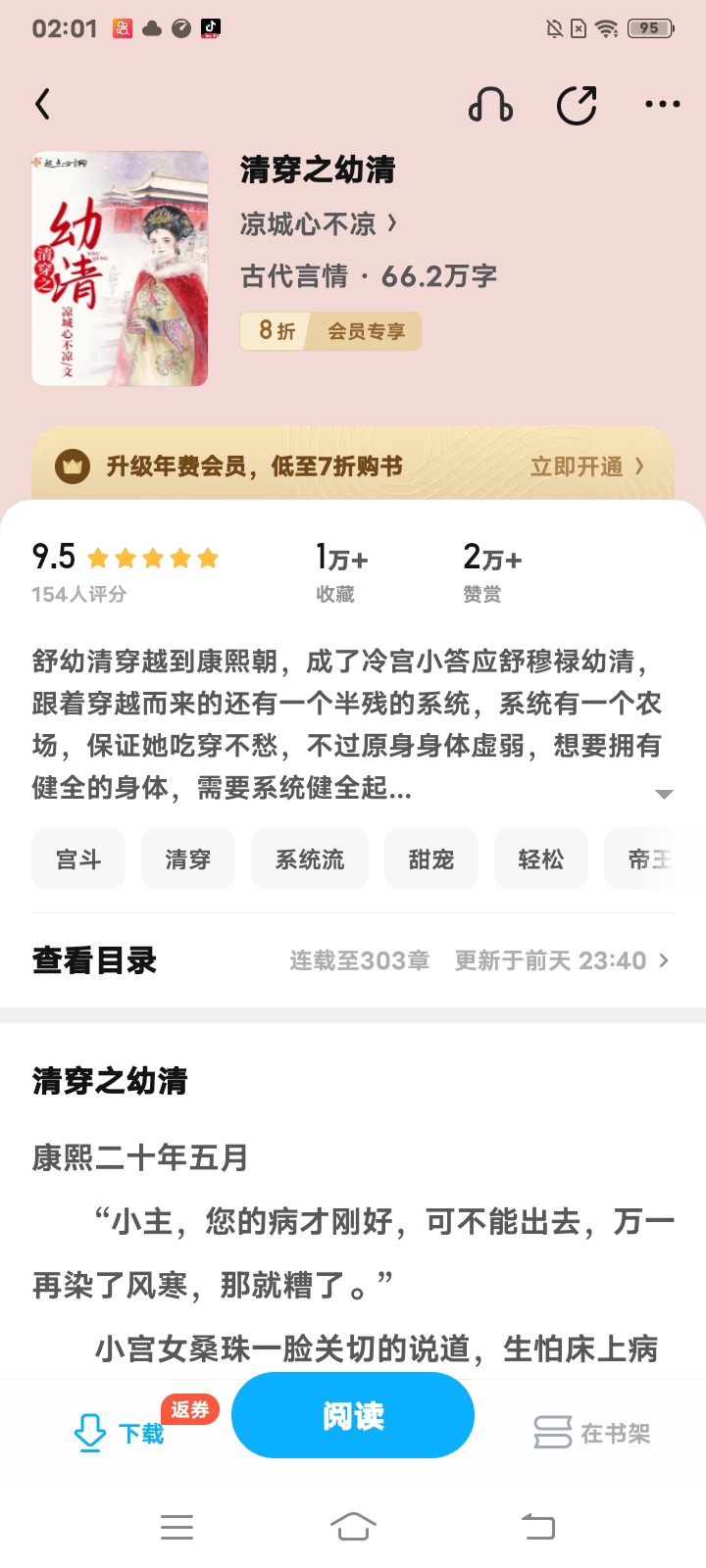706x1568 pixels.
Task: Open 查看目录 chapter list
Action: coord(353,960)
